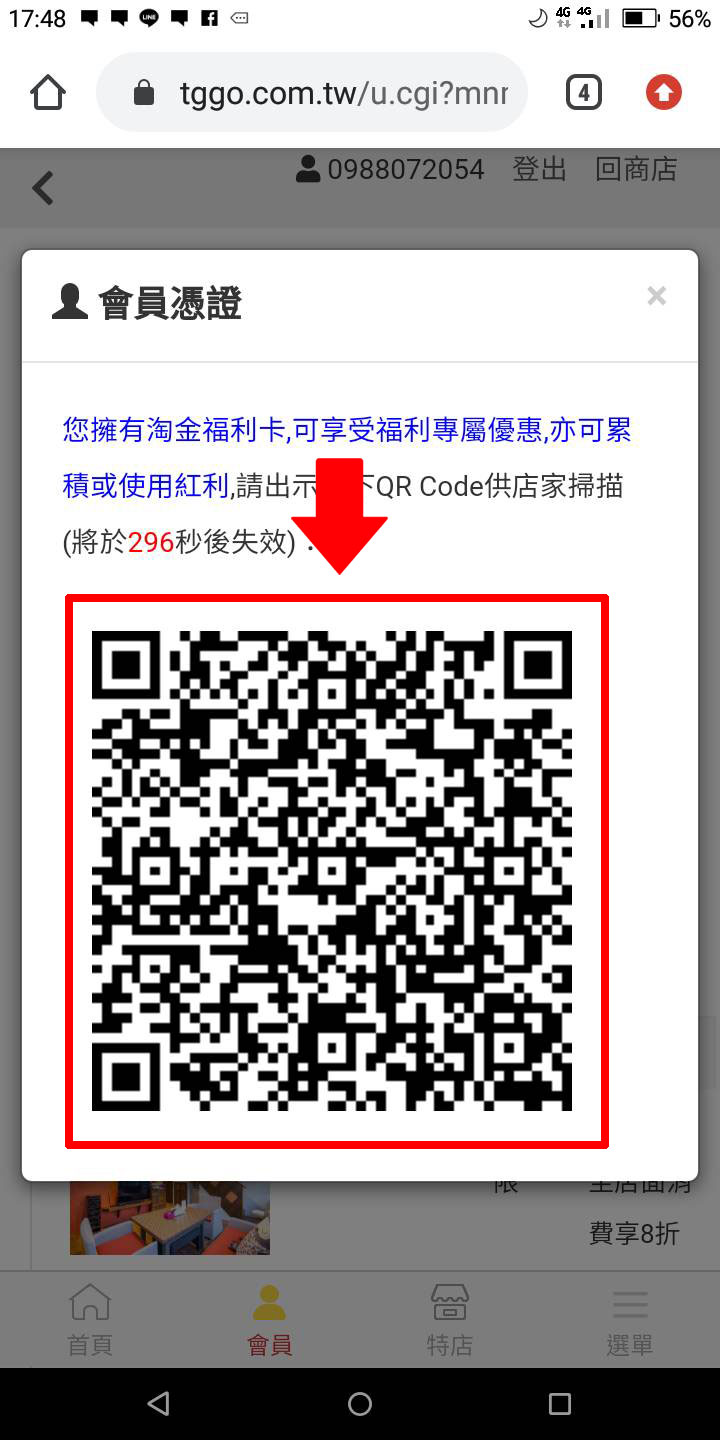Open the 特店 tab
The width and height of the screenshot is (720, 1440).
pos(449,1320)
